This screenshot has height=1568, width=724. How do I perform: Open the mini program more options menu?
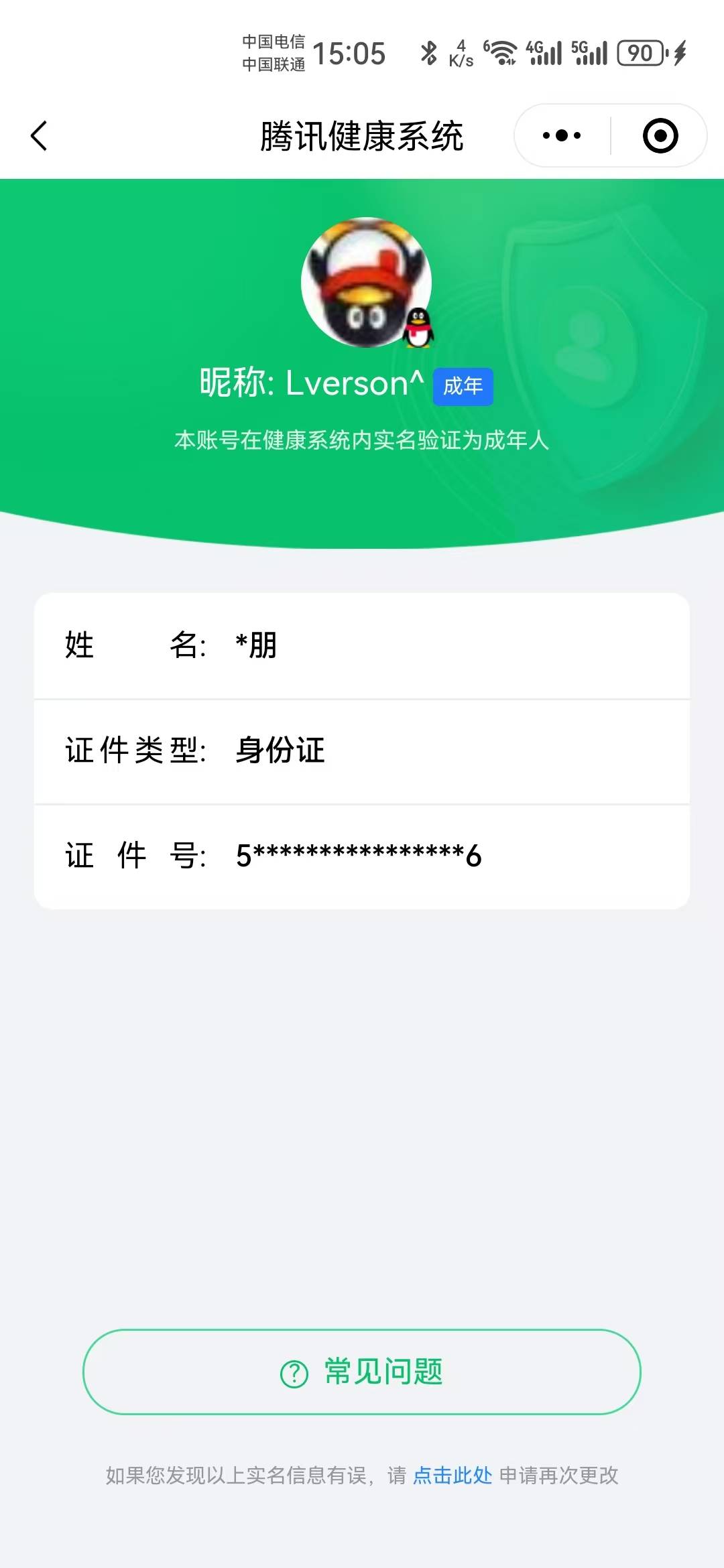click(562, 136)
